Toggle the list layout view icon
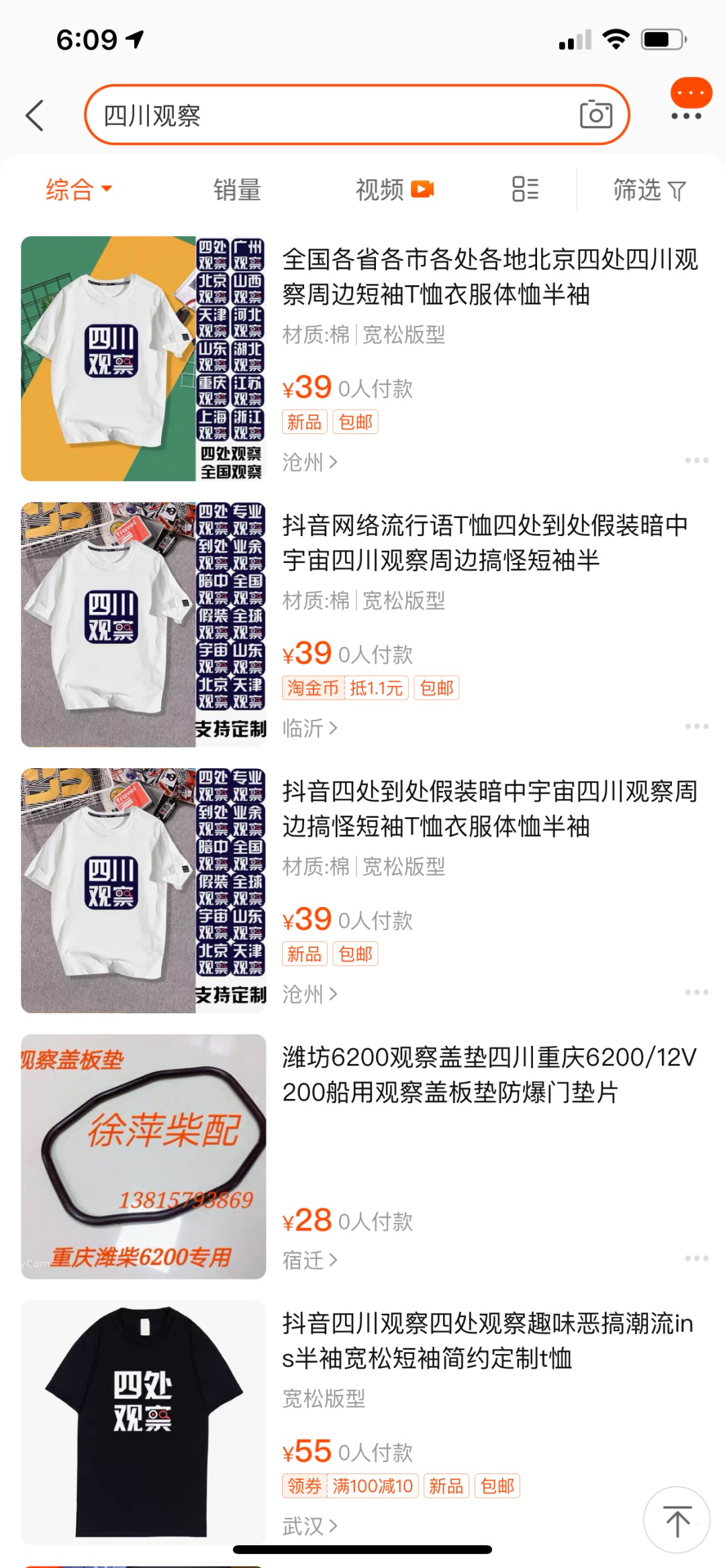725x1568 pixels. click(525, 190)
